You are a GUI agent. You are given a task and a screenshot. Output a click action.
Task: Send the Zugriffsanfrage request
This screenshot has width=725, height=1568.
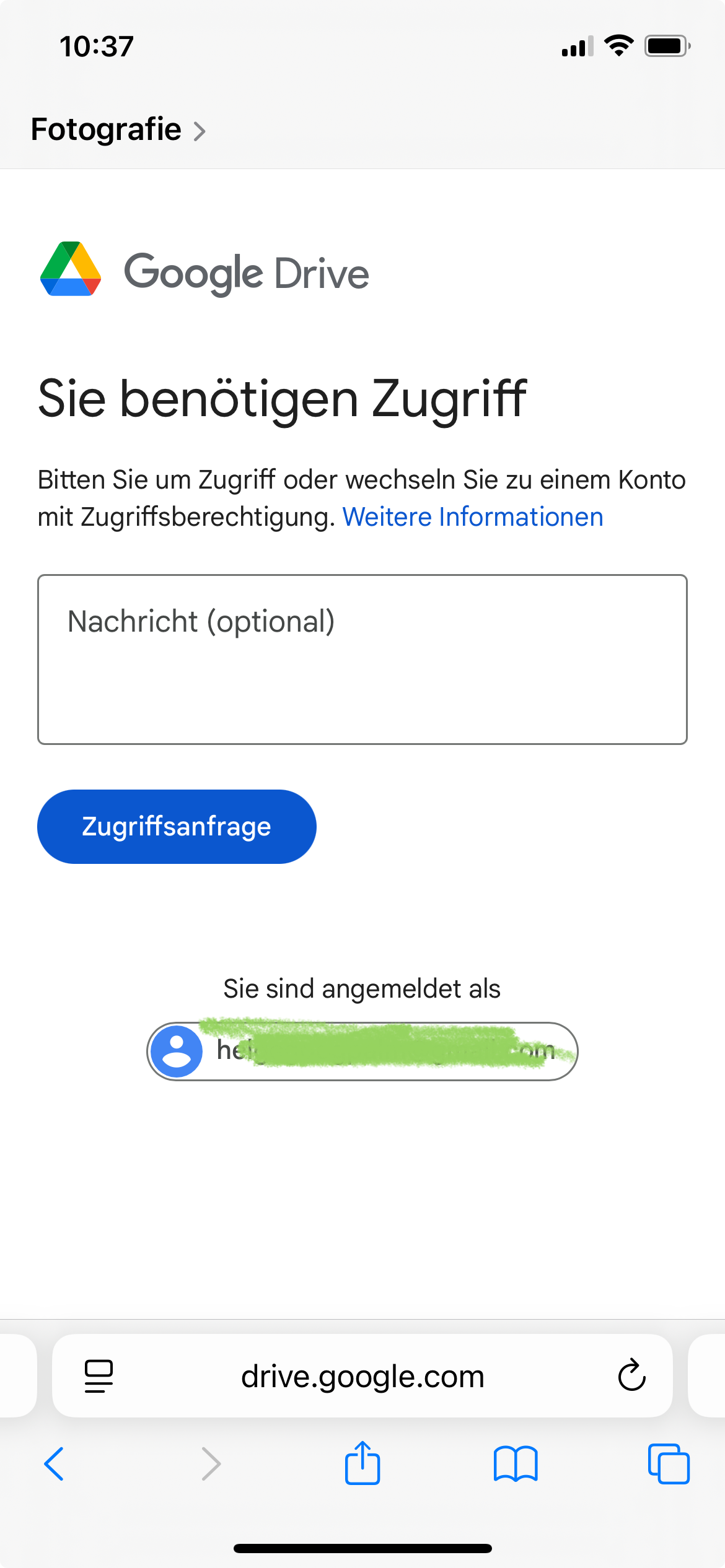177,827
